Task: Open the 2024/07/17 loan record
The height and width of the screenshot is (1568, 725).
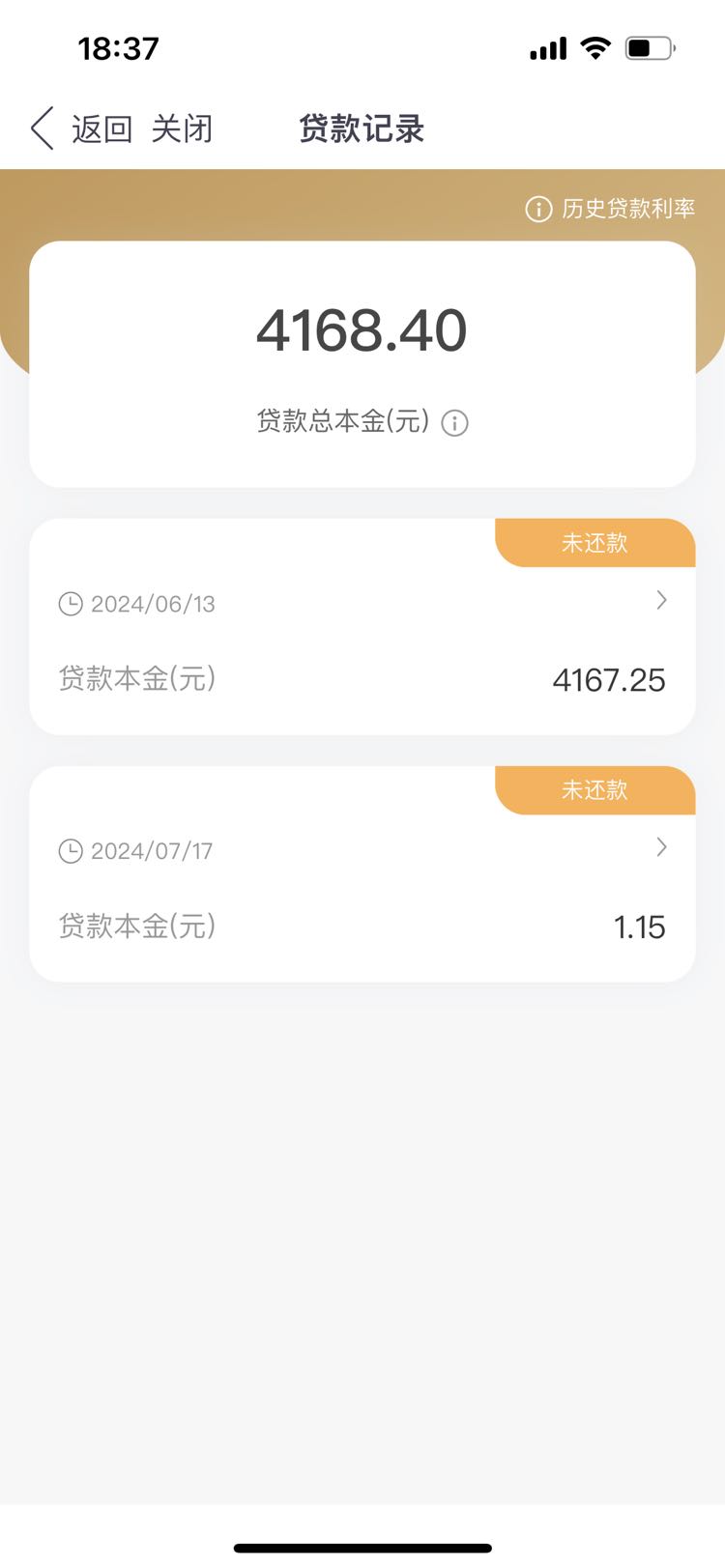Action: 362,874
